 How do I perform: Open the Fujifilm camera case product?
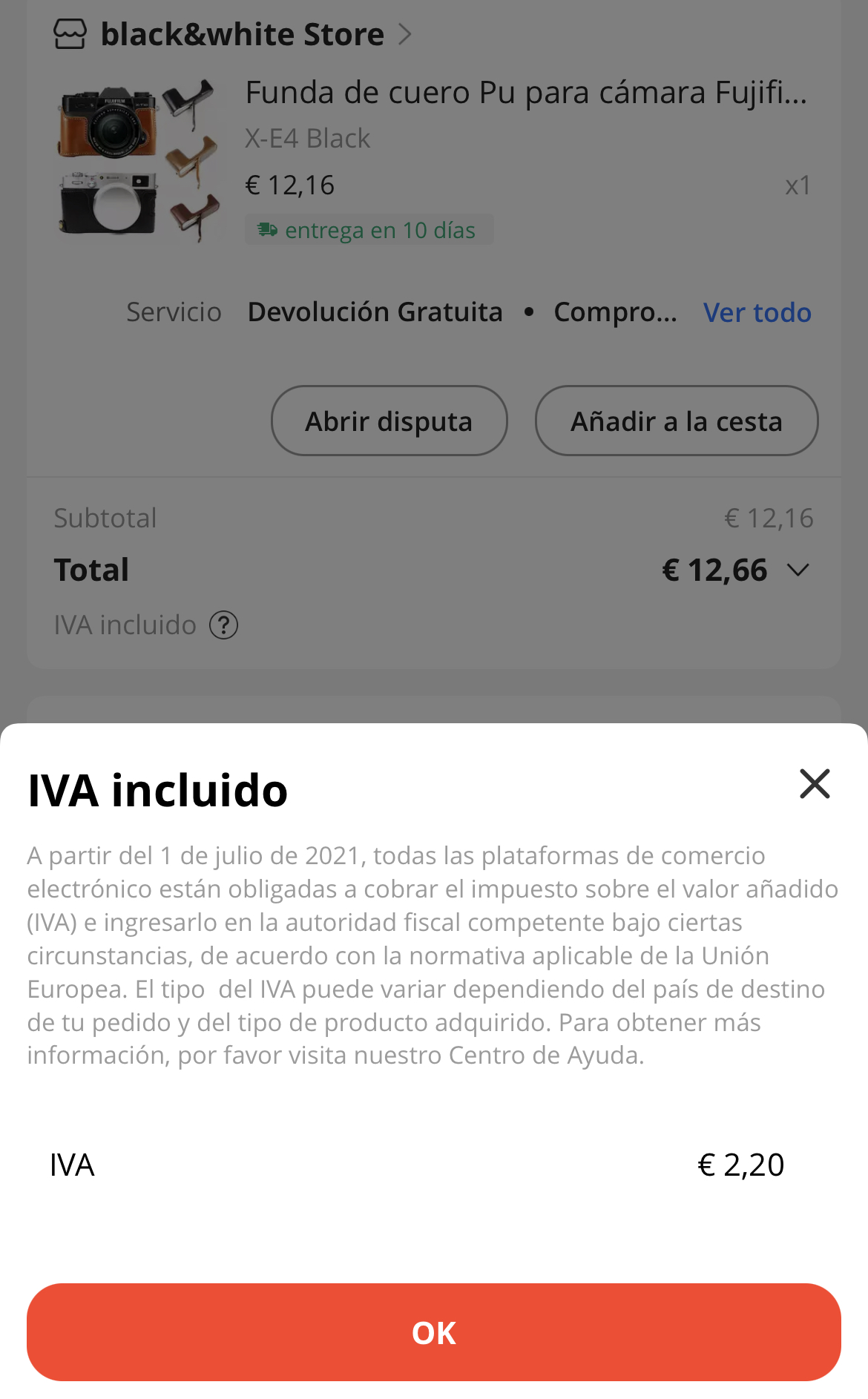point(525,93)
